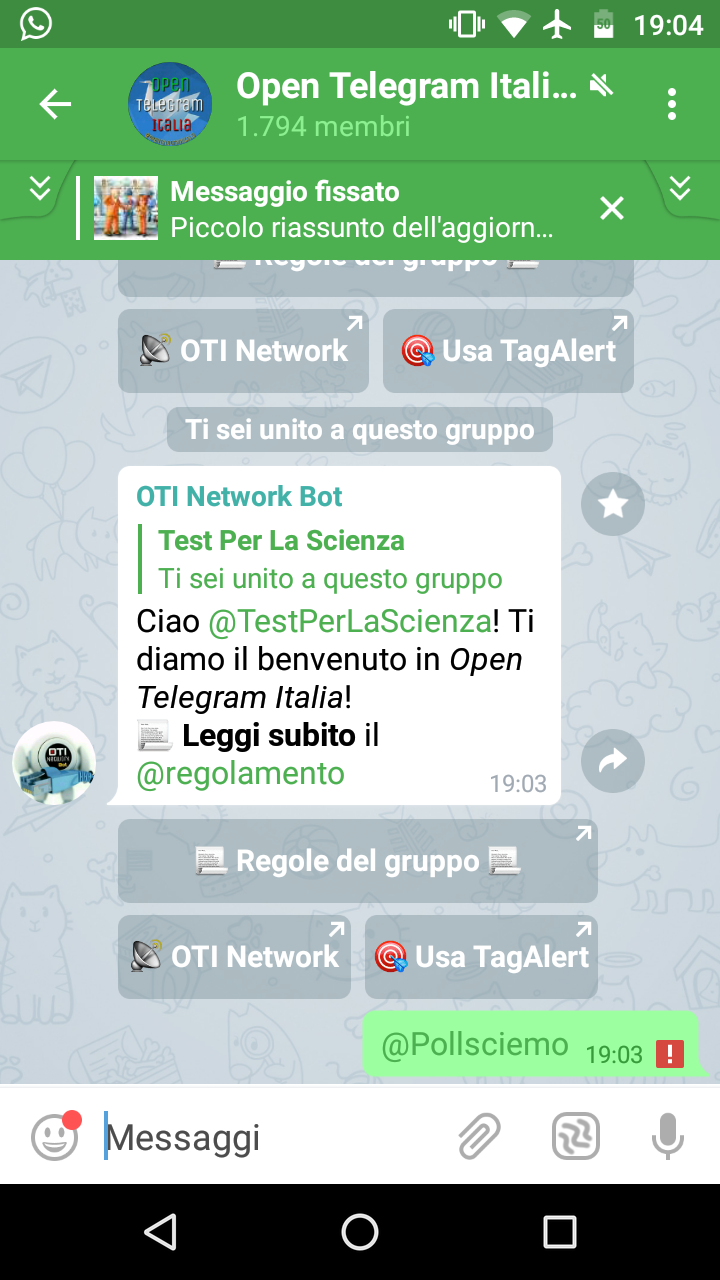Open the chat overflow menu
The height and width of the screenshot is (1280, 720).
(671, 104)
